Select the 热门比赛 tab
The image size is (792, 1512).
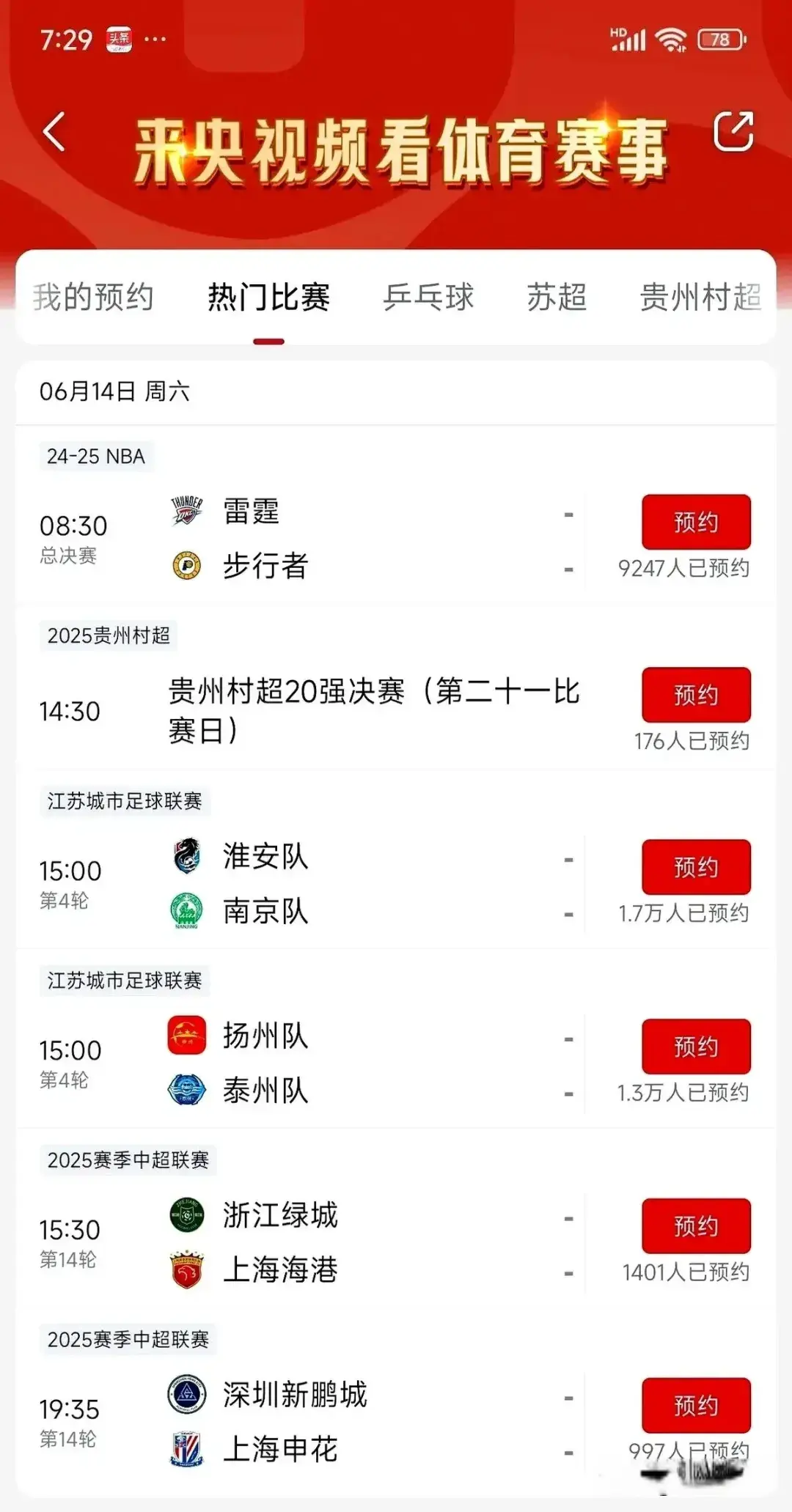(x=268, y=297)
